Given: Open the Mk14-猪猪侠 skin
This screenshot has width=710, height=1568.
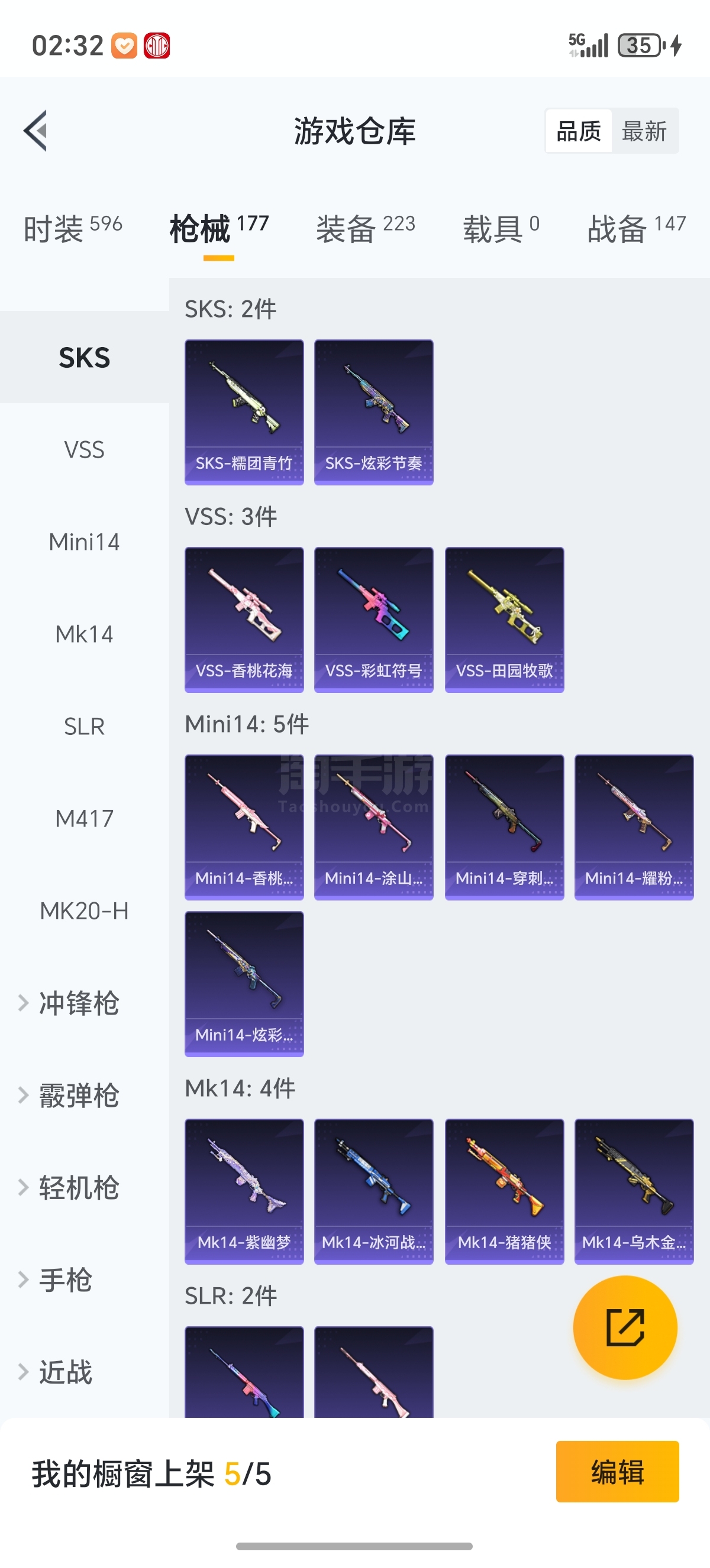Looking at the screenshot, I should pyautogui.click(x=504, y=1191).
